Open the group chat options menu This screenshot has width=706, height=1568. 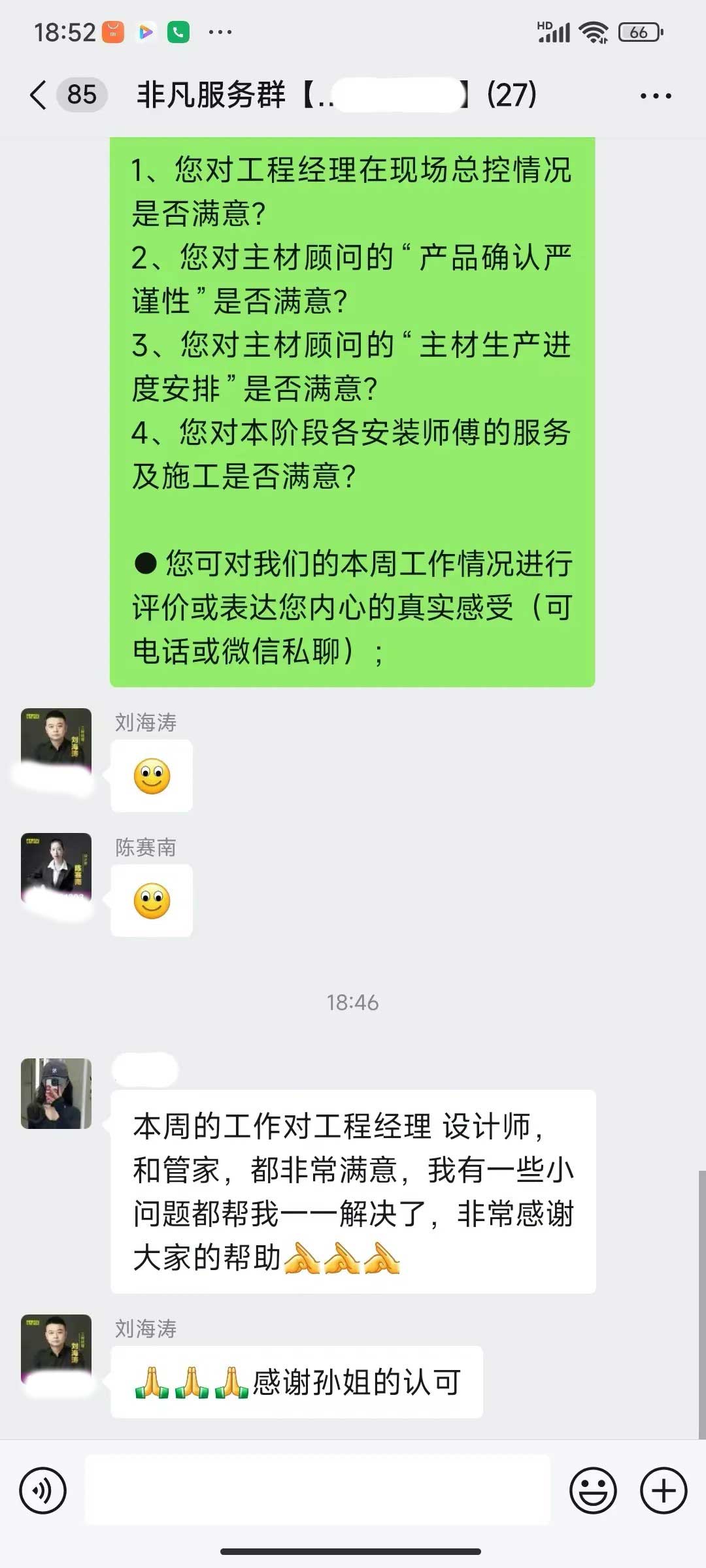coord(655,96)
